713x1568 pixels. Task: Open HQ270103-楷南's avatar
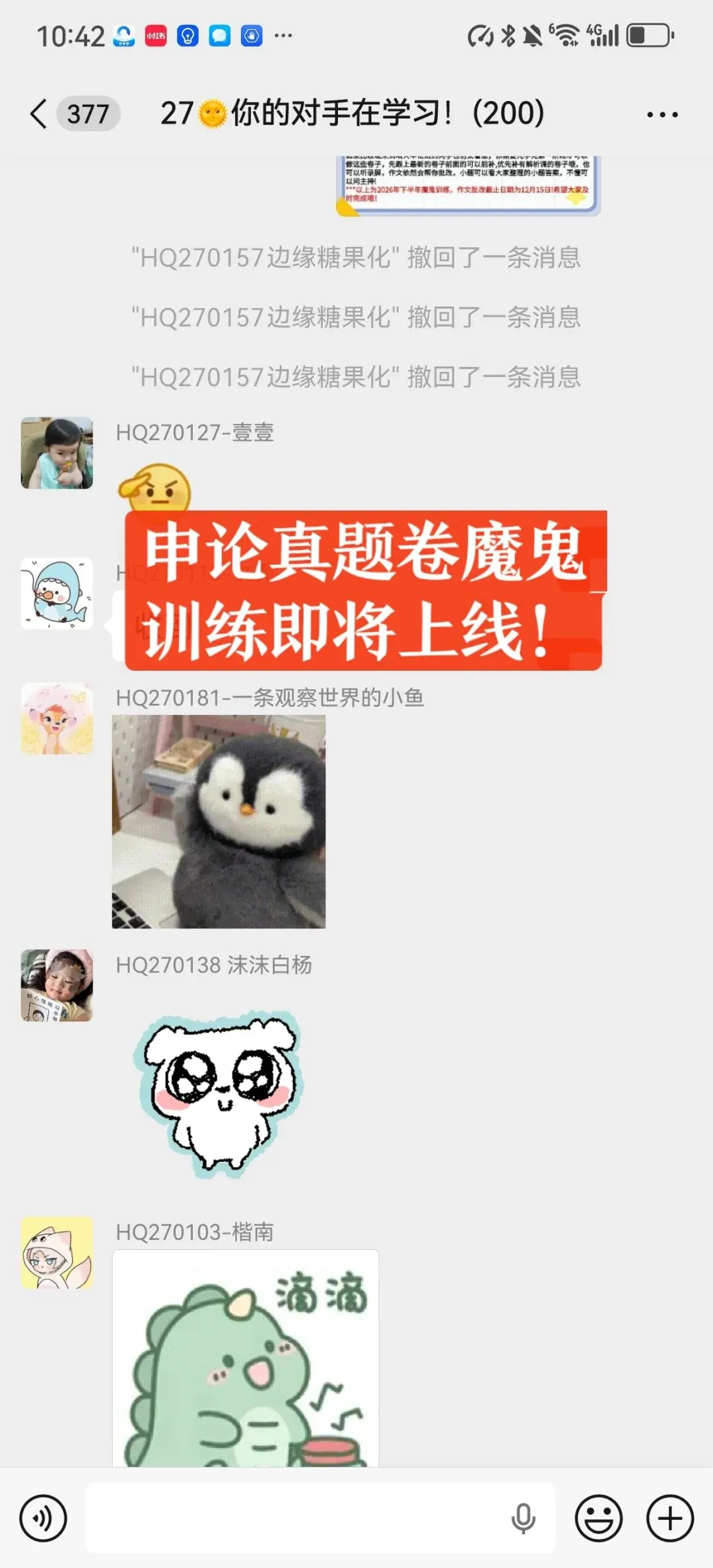click(57, 1253)
